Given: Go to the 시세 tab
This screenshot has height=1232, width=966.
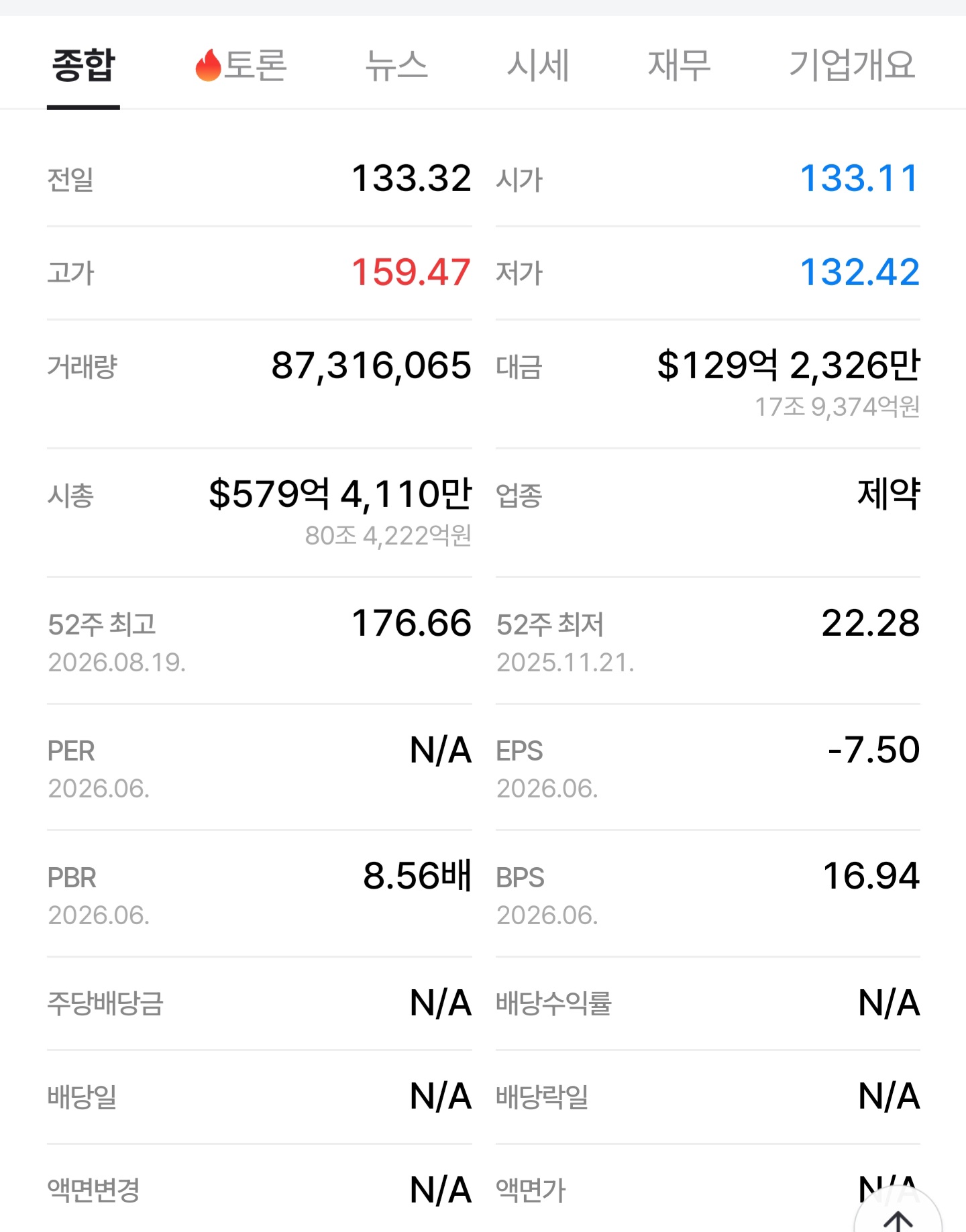Looking at the screenshot, I should click(x=538, y=66).
